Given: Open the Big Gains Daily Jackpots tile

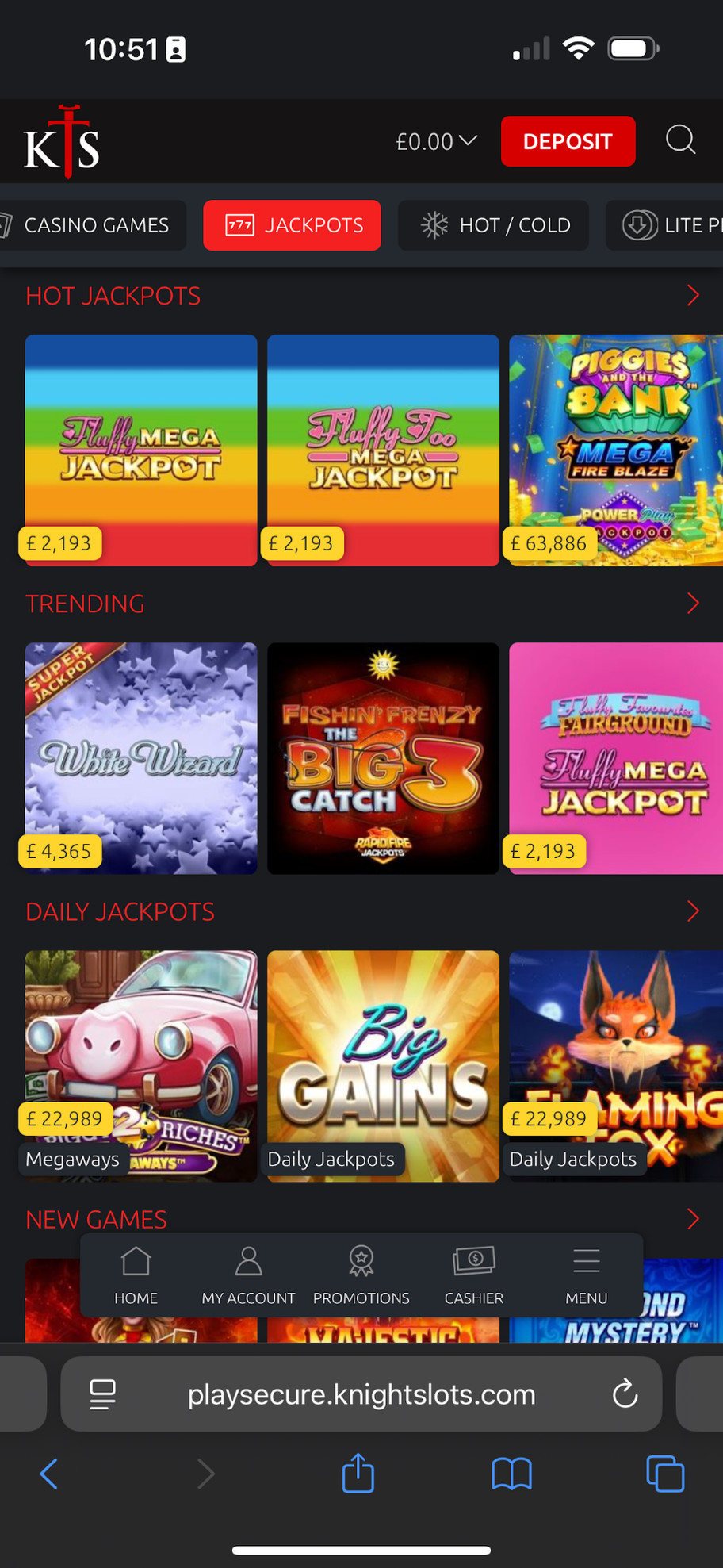Looking at the screenshot, I should 383,1065.
